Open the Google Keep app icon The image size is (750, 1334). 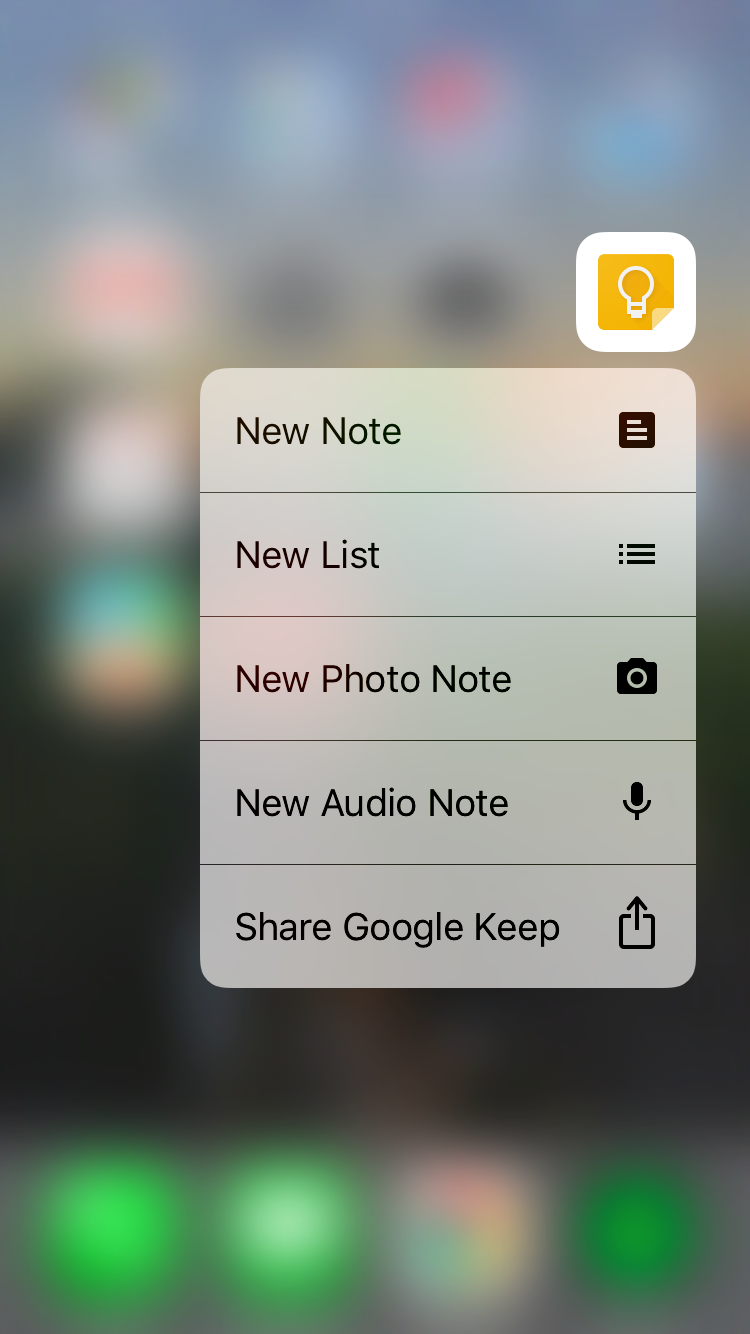tap(636, 292)
